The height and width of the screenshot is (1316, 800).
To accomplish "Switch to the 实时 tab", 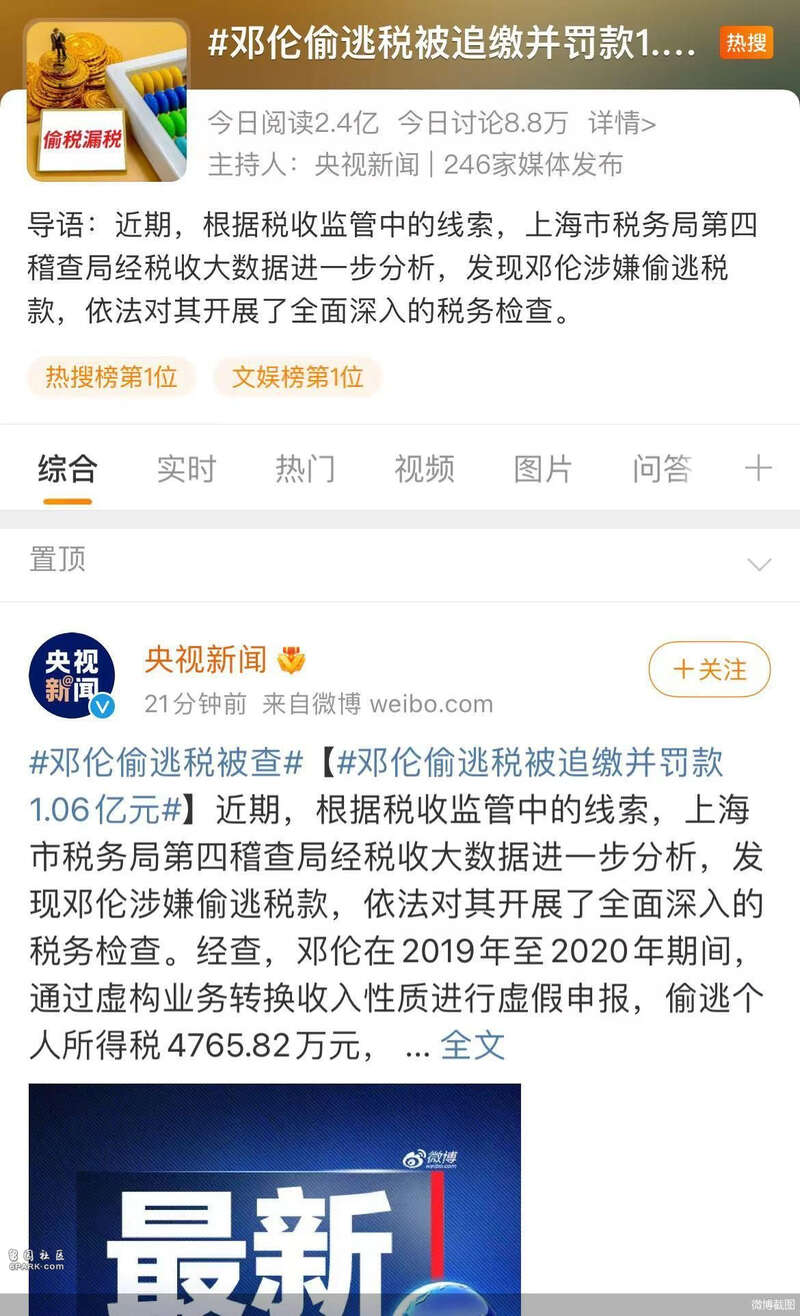I will coord(186,468).
